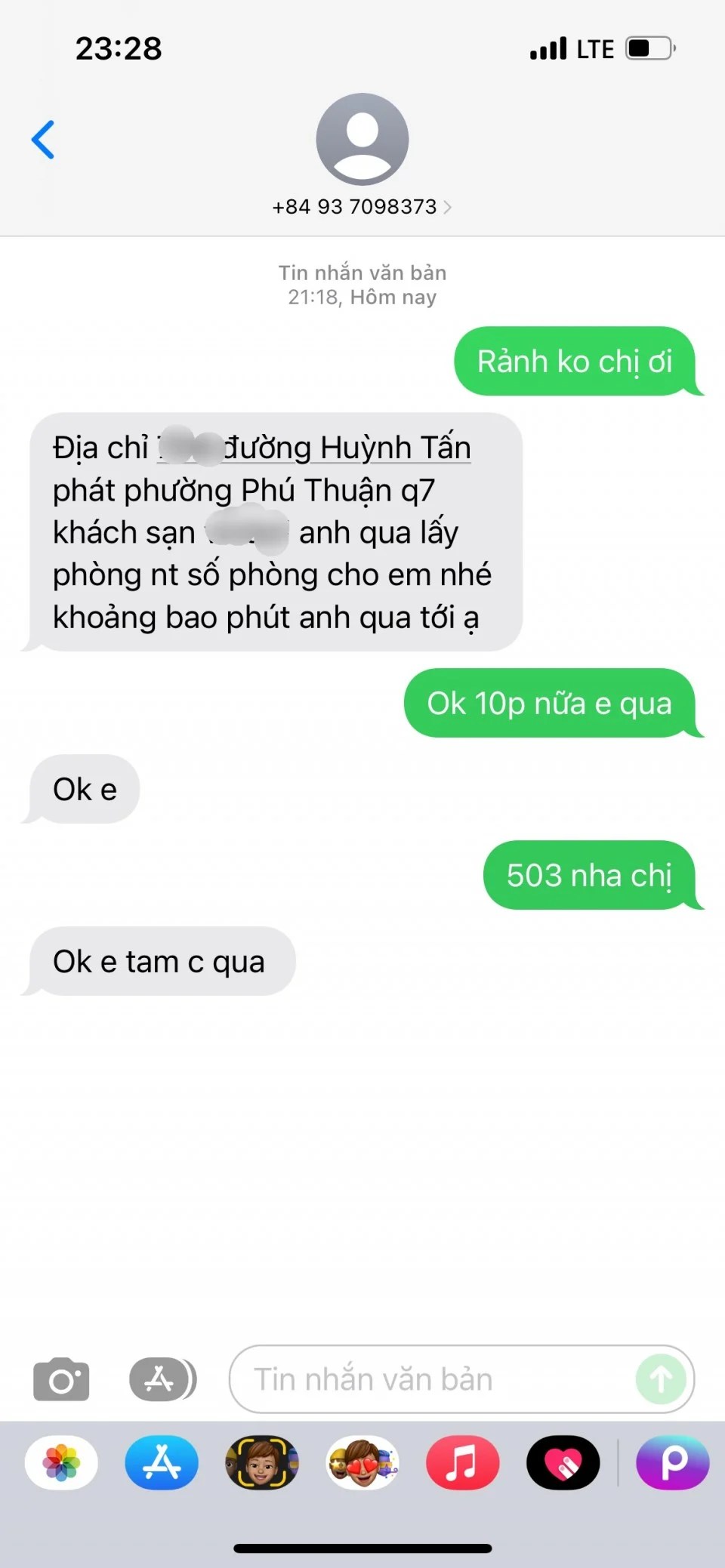Open contact details for +84 93 7098373
The image size is (725, 1568).
(x=362, y=206)
